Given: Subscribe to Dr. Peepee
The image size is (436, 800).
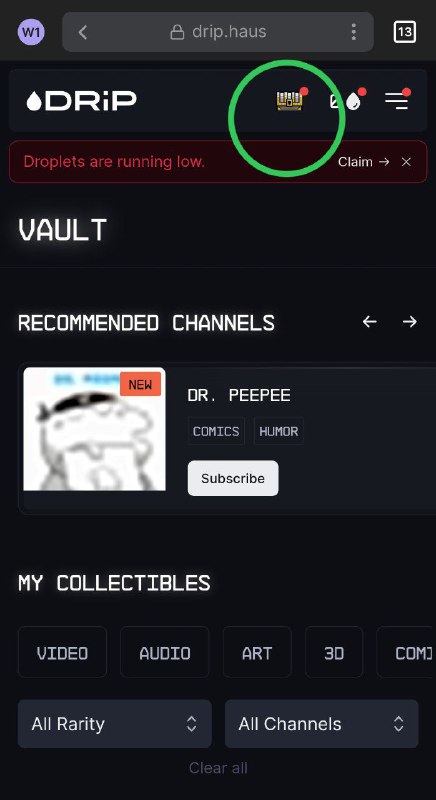Looking at the screenshot, I should tap(233, 478).
